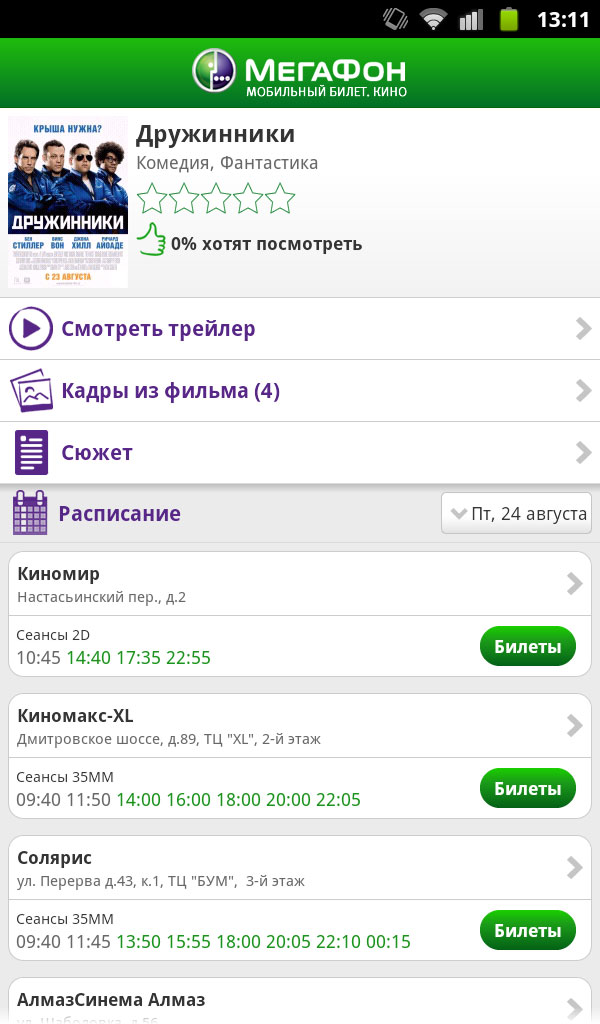Viewport: 600px width, 1024px height.
Task: Tap the Дружинники movie poster
Action: click(x=68, y=202)
